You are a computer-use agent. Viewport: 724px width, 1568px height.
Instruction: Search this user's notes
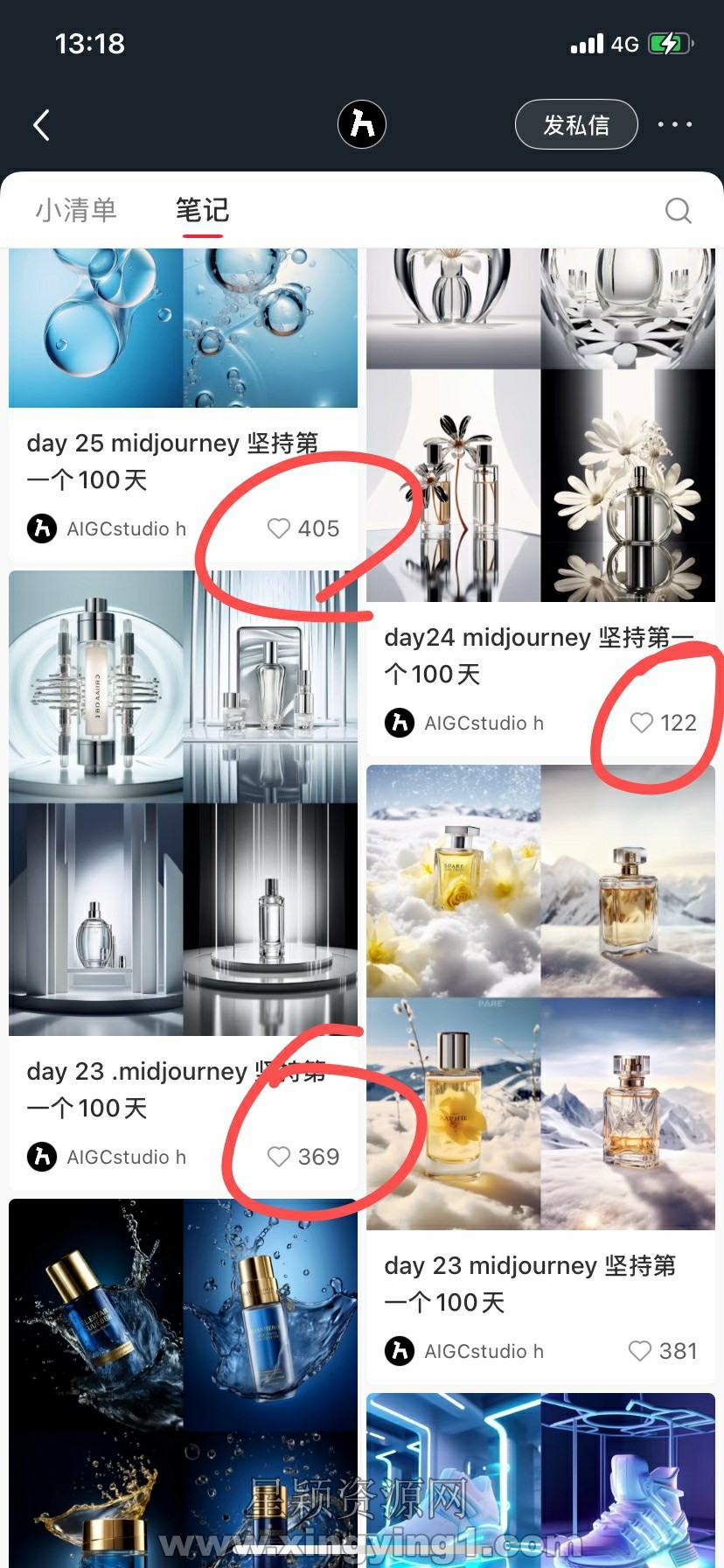point(678,211)
